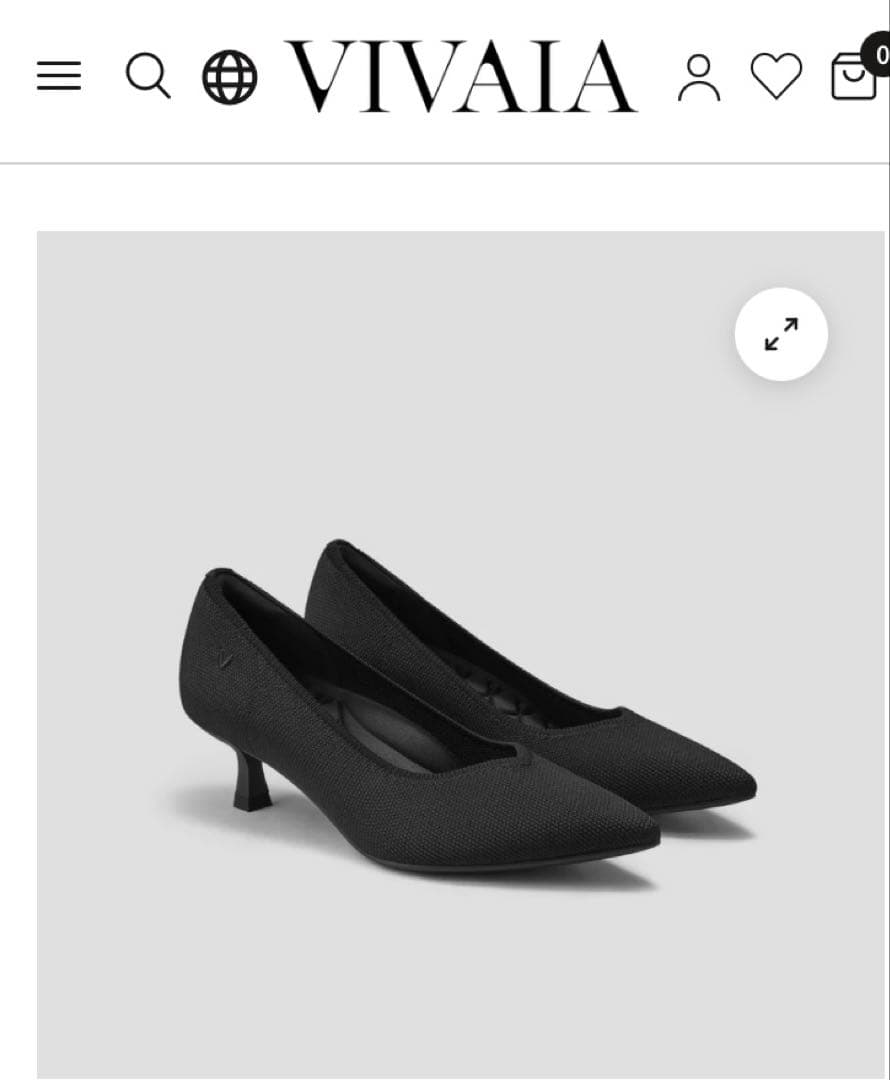The width and height of the screenshot is (890, 1080).
Task: Open the shopping bag
Action: coord(853,76)
